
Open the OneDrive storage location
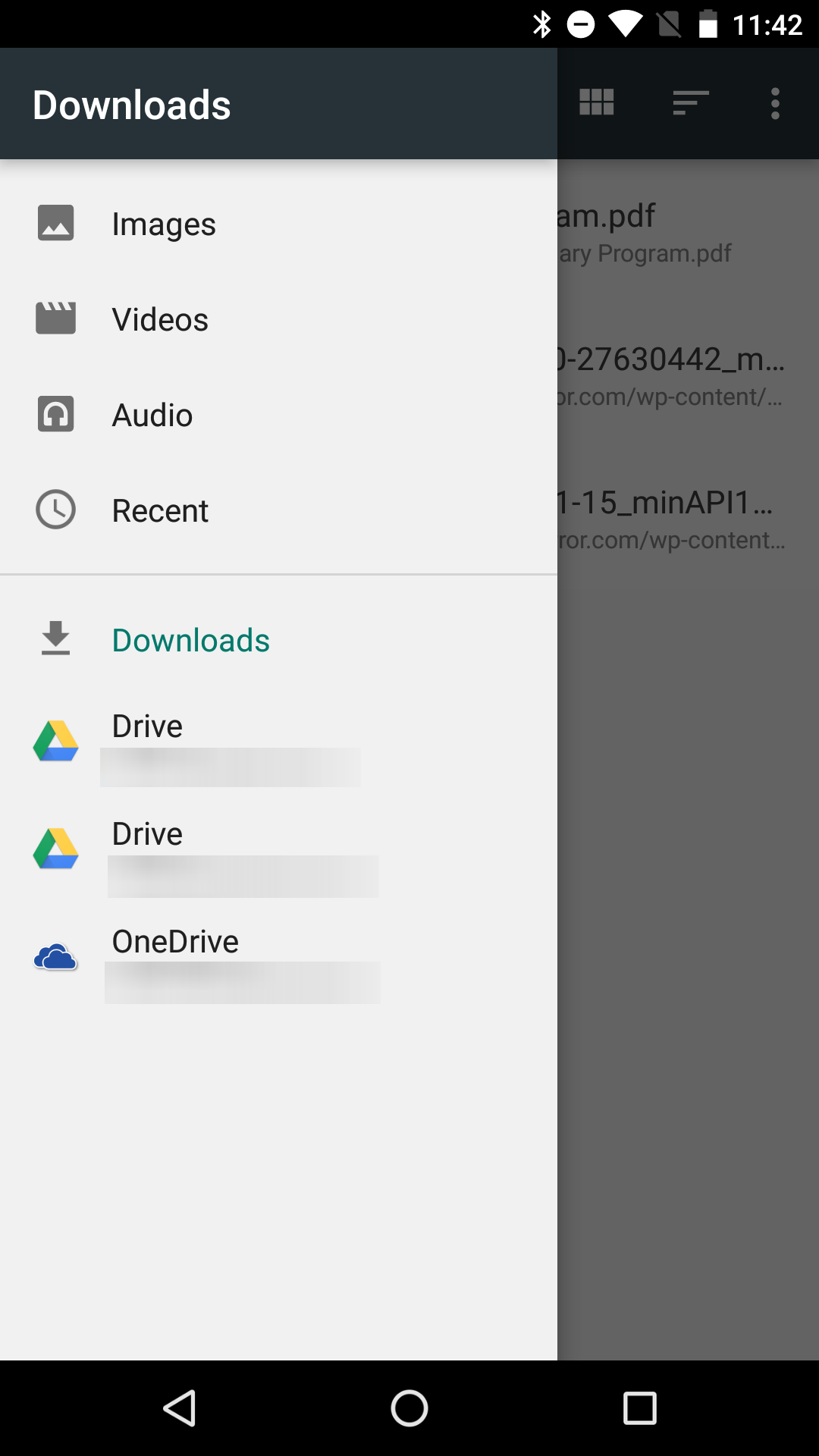(278, 957)
